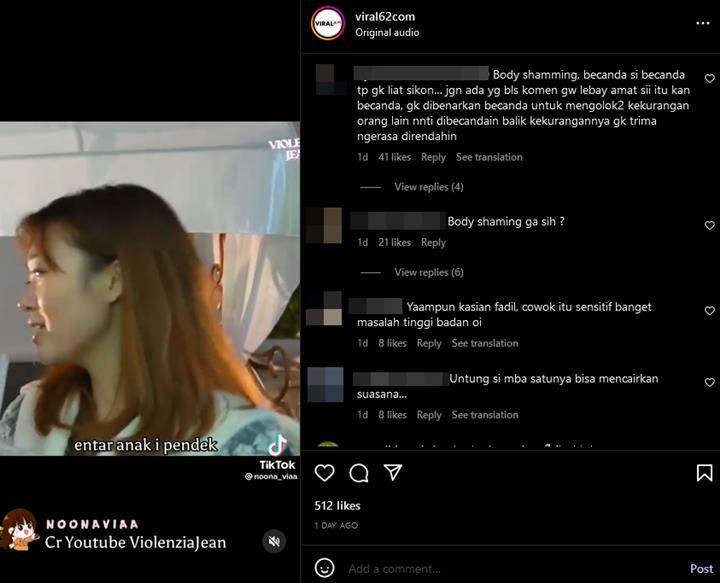Open the post's overflow menu
The width and height of the screenshot is (720, 583).
[x=702, y=23]
